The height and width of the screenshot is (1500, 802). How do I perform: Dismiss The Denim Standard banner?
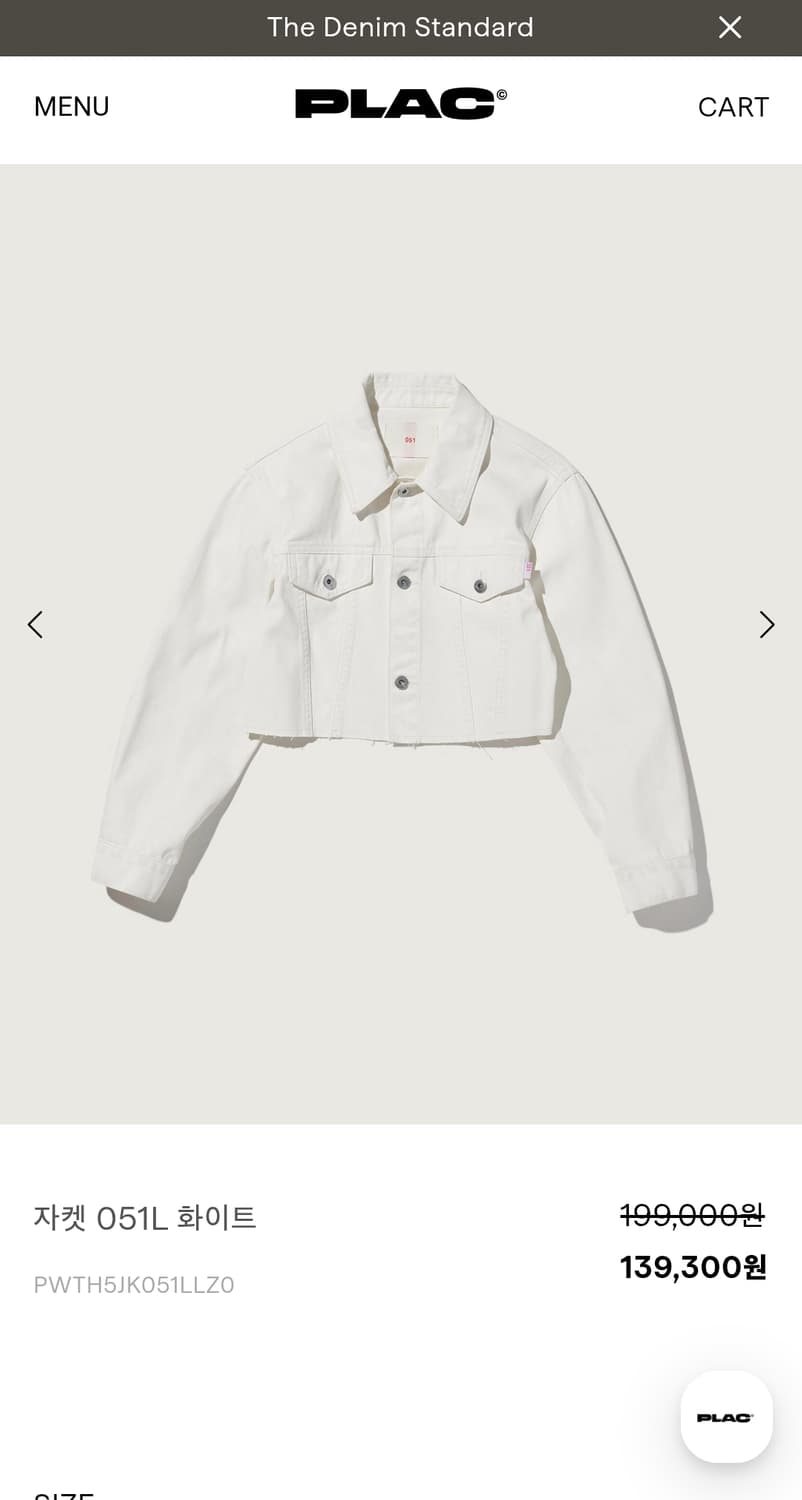(x=730, y=27)
